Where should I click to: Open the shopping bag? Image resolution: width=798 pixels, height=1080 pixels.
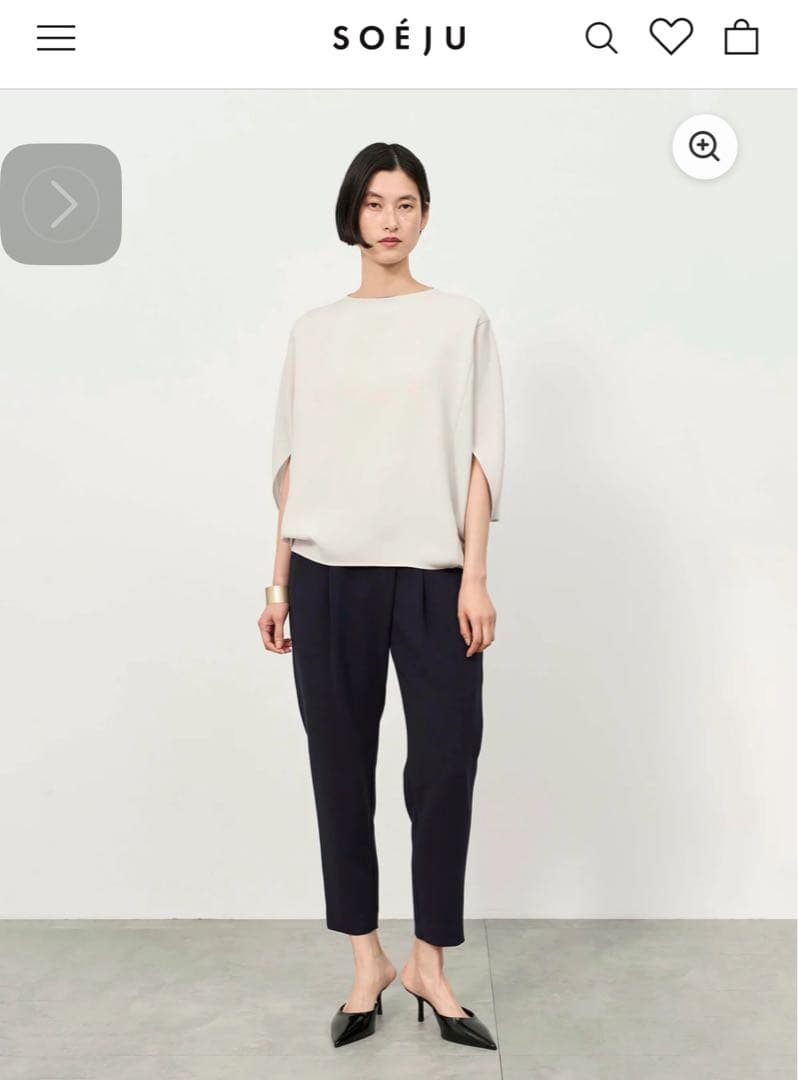click(x=741, y=38)
